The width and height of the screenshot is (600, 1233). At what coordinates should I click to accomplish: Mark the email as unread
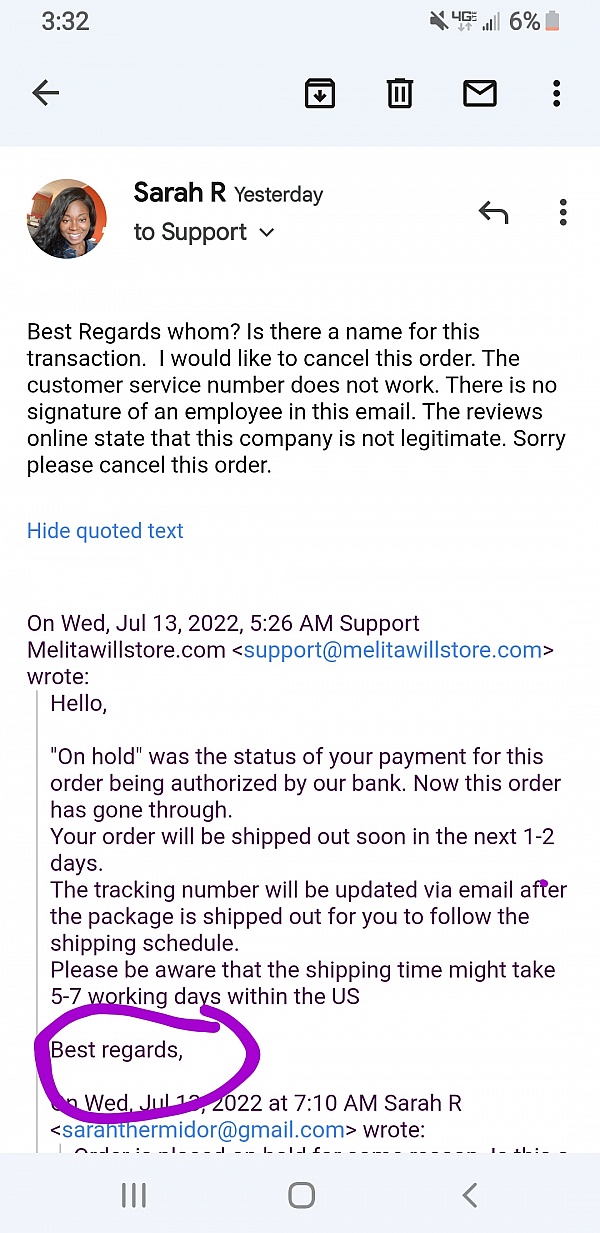point(480,94)
